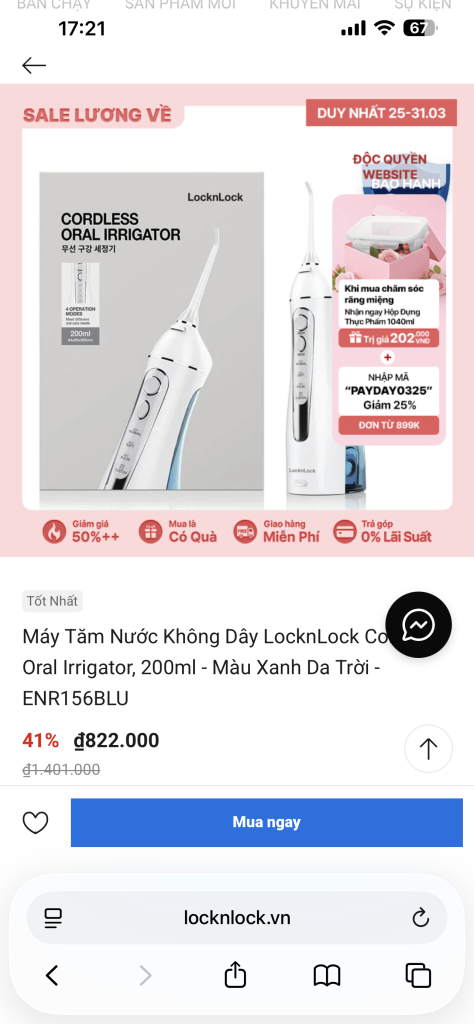Image resolution: width=474 pixels, height=1024 pixels.
Task: Jump to top with the up-arrow button
Action: point(428,749)
